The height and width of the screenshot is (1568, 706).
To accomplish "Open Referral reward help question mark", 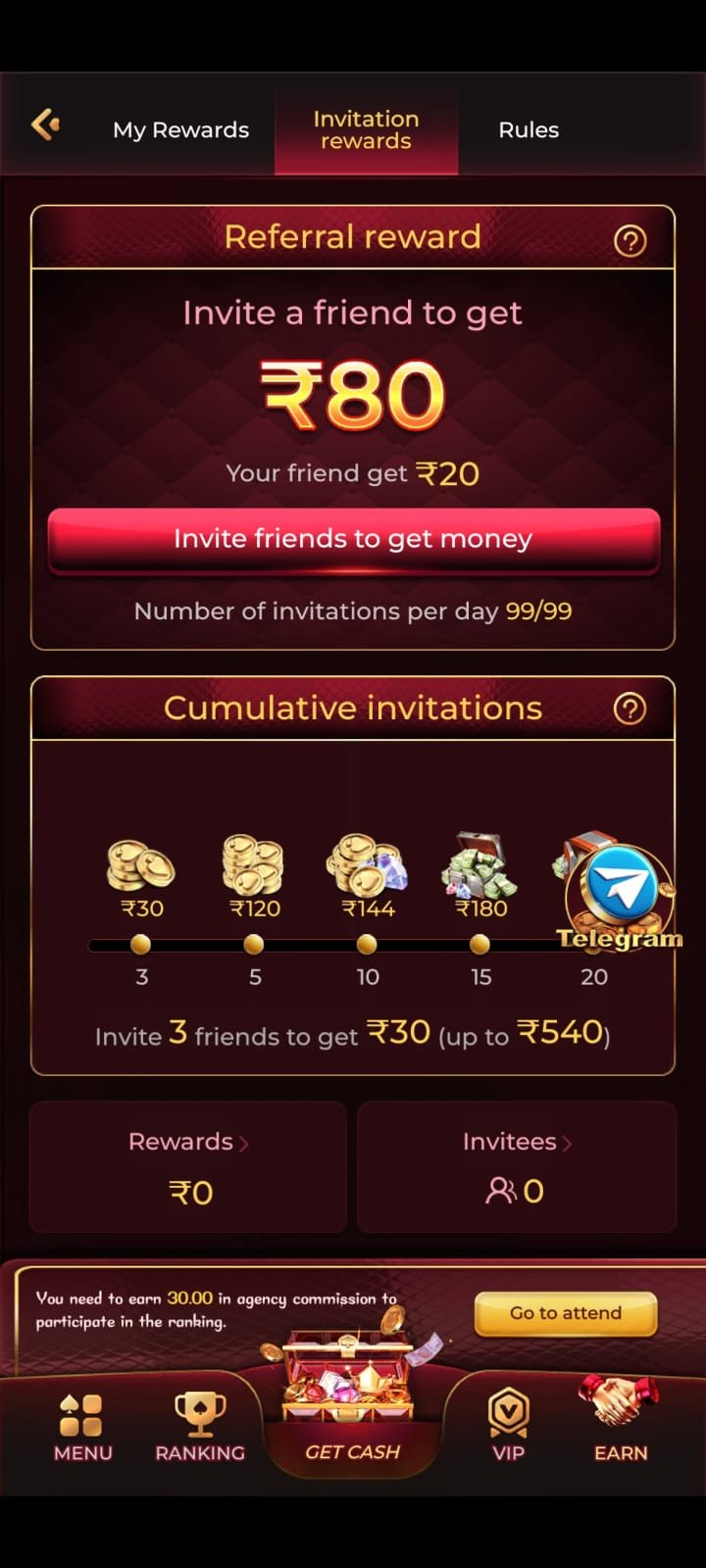I will tap(630, 239).
